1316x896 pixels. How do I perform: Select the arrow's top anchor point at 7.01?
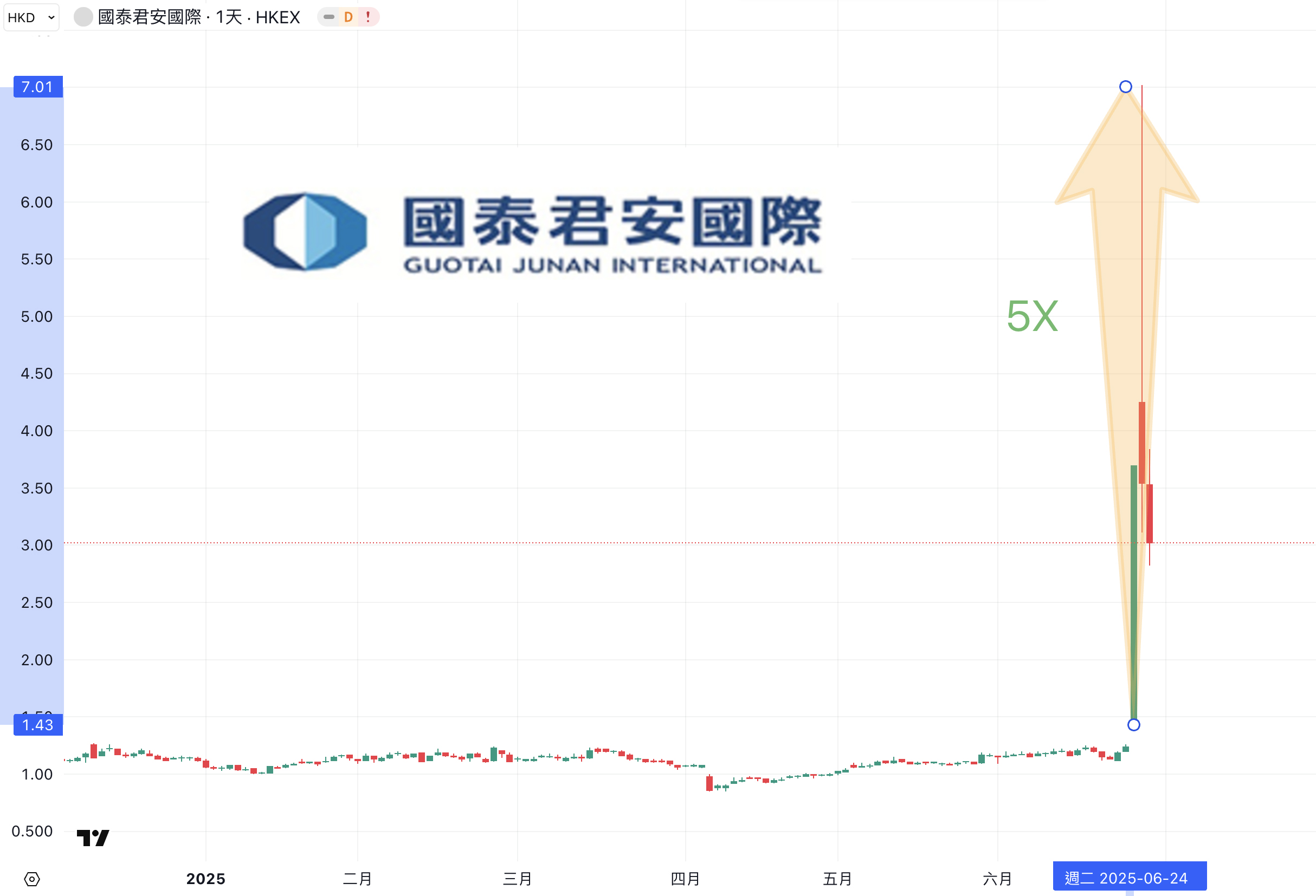tap(1126, 87)
